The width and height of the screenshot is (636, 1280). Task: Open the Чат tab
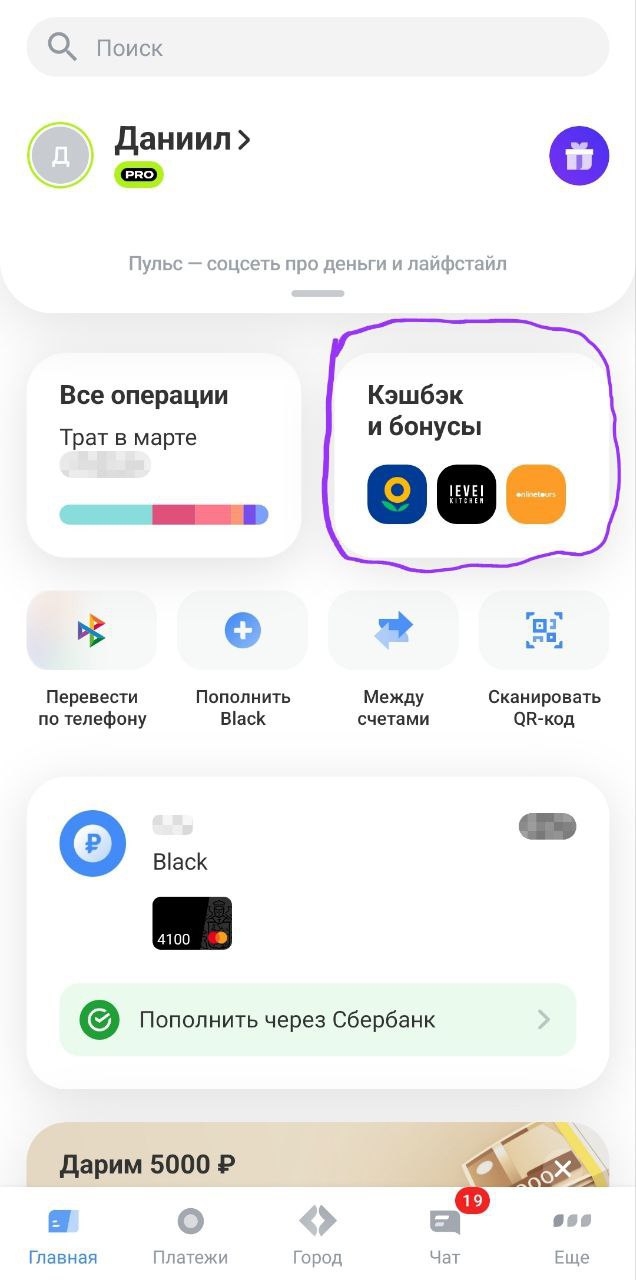pos(445,1236)
